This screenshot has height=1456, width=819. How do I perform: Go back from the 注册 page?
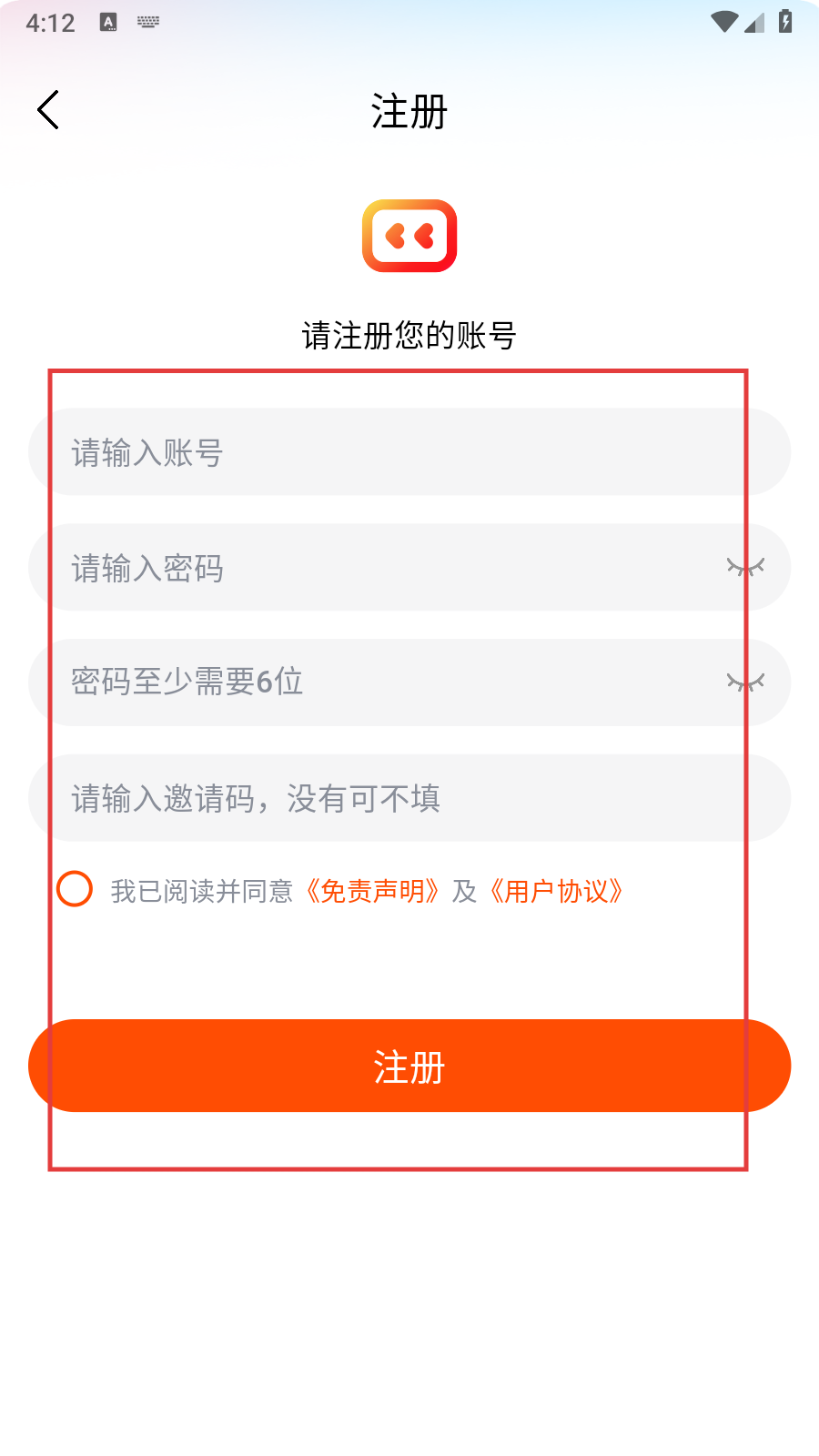[49, 110]
